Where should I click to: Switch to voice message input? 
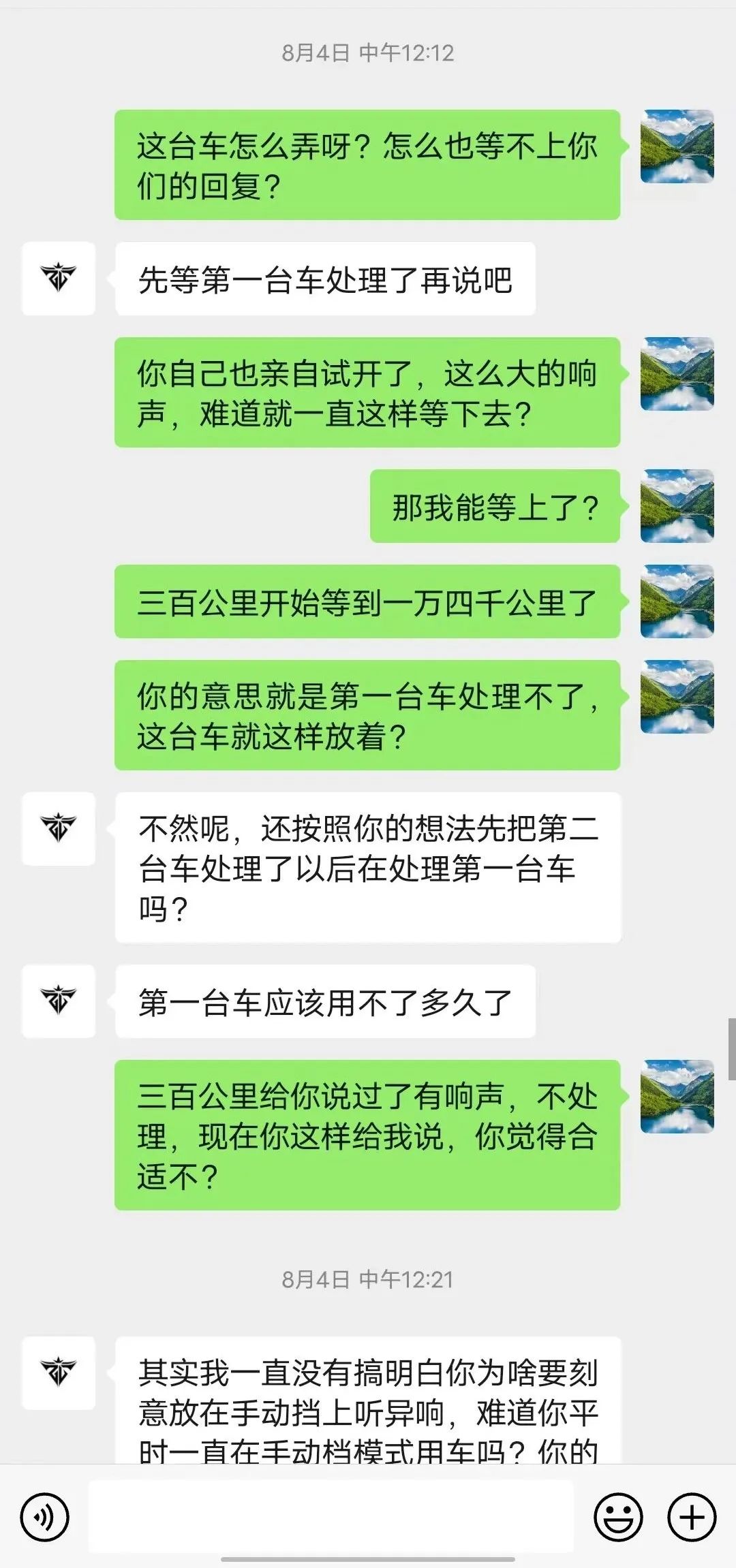click(x=45, y=1517)
